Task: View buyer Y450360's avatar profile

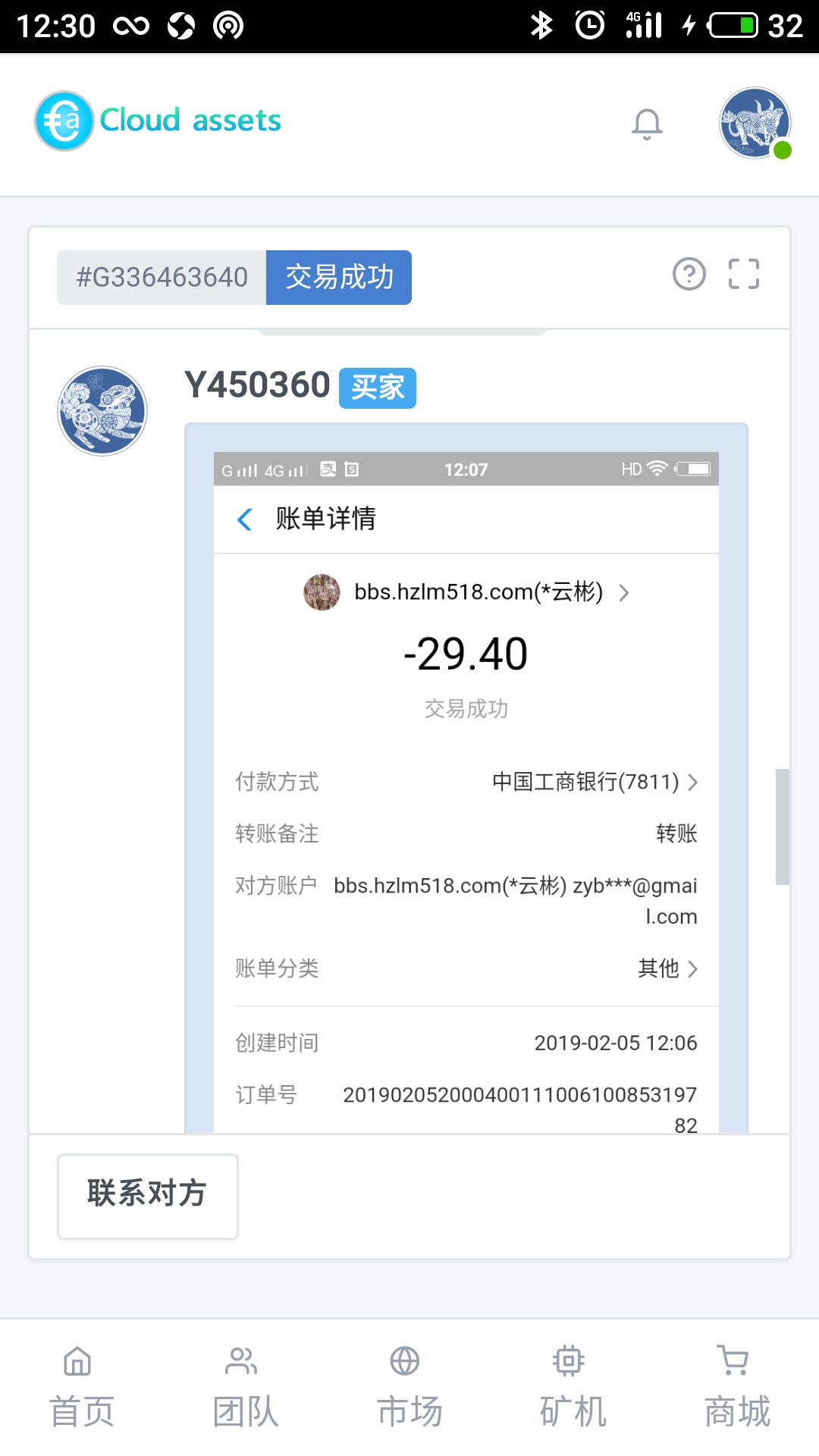Action: (x=102, y=411)
